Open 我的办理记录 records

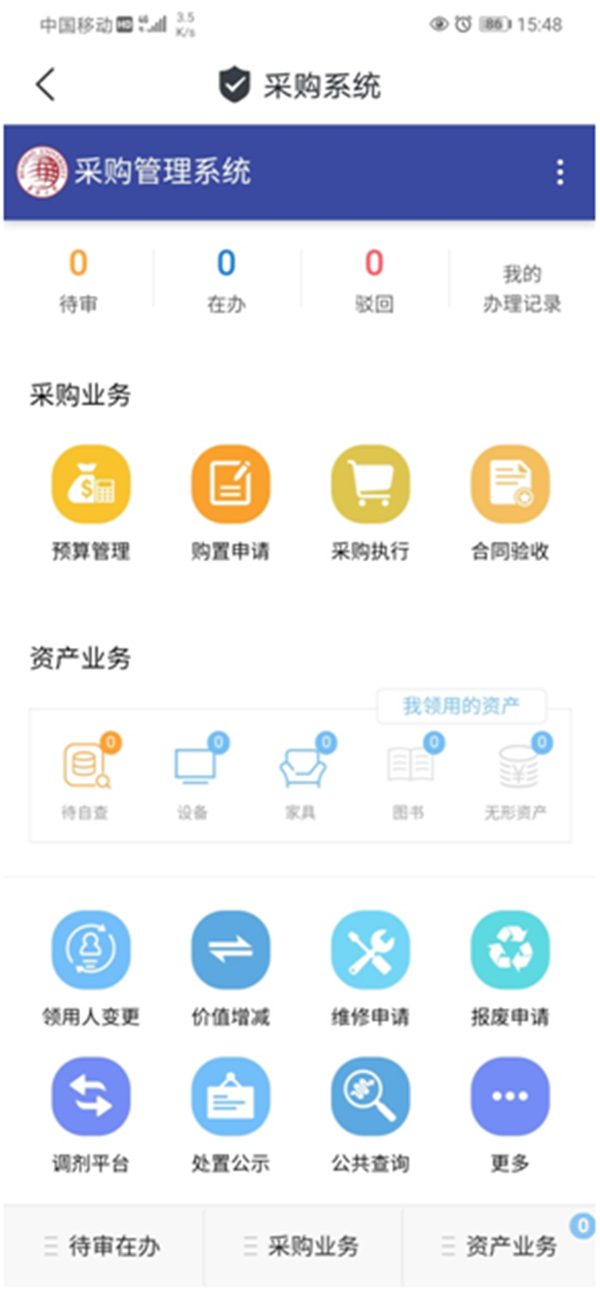pos(521,288)
